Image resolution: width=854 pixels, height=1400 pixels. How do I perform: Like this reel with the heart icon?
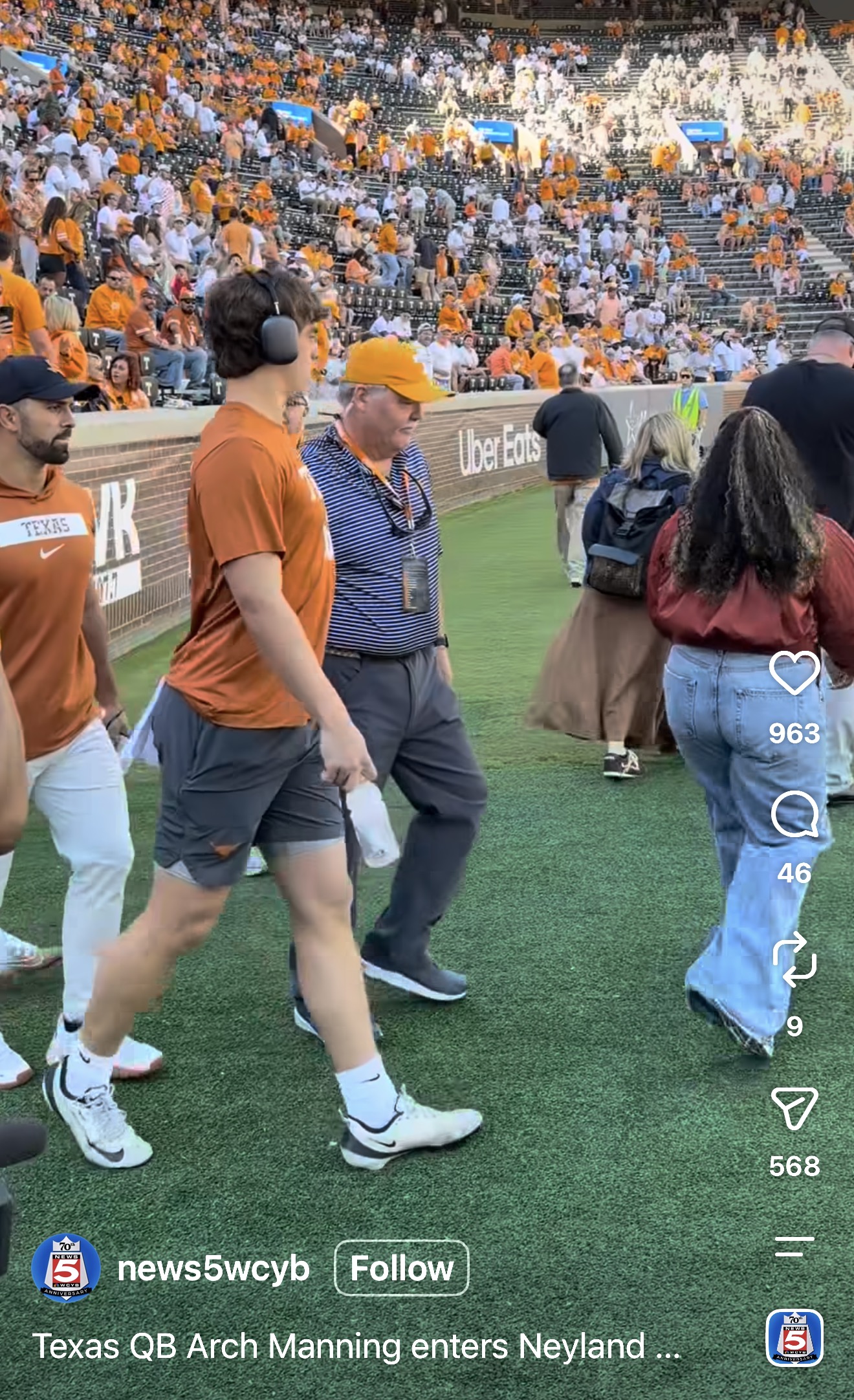pos(794,673)
